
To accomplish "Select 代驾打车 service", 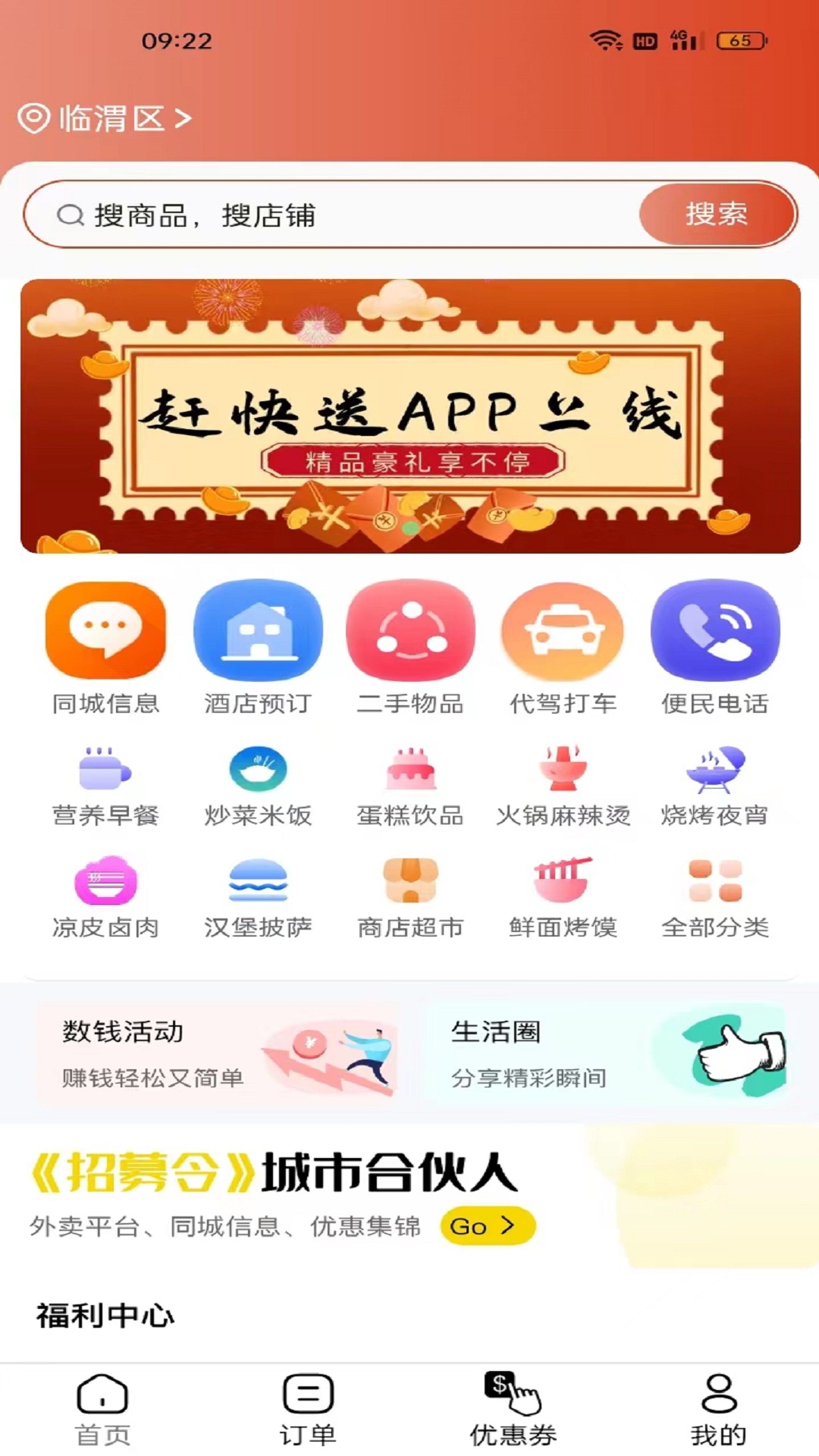I will [563, 648].
